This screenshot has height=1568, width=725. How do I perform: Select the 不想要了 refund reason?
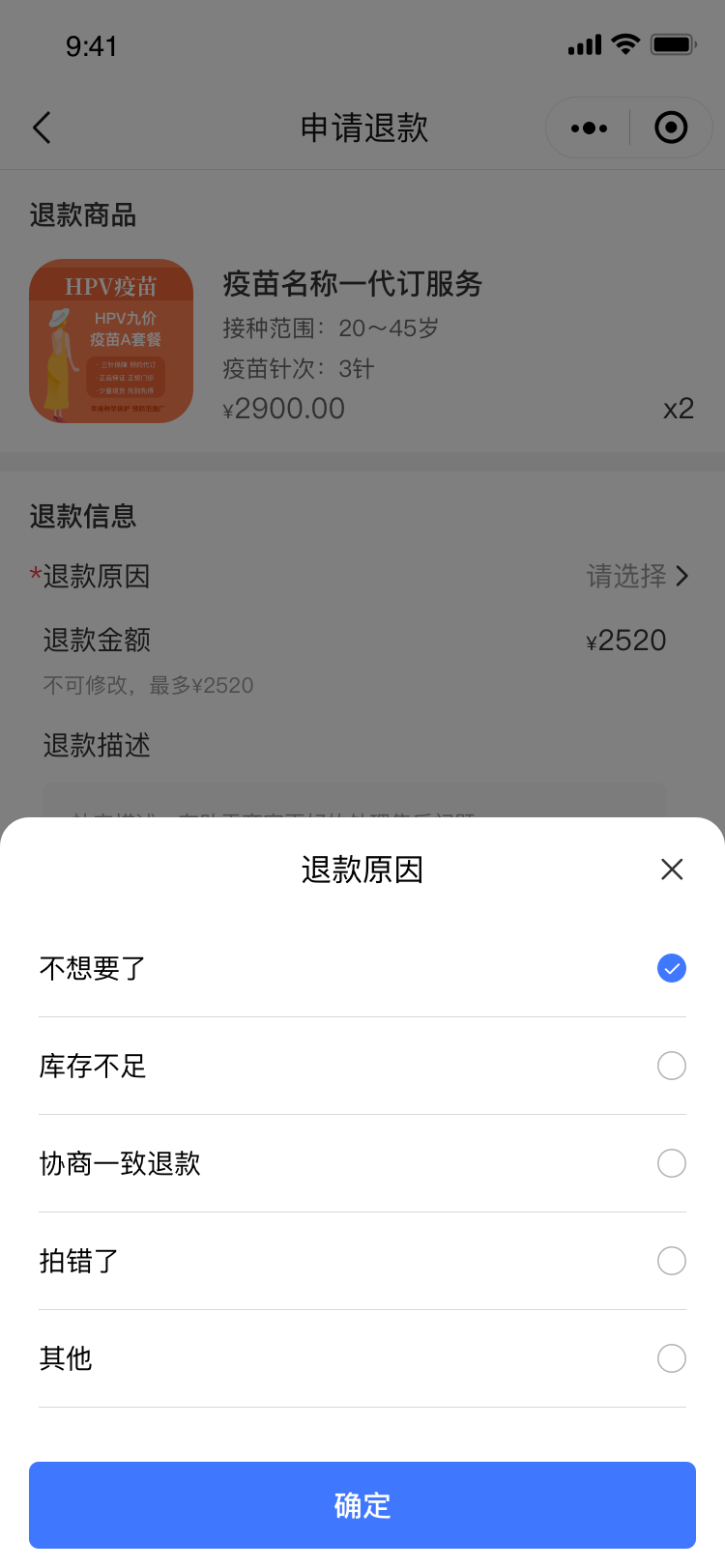[x=671, y=968]
